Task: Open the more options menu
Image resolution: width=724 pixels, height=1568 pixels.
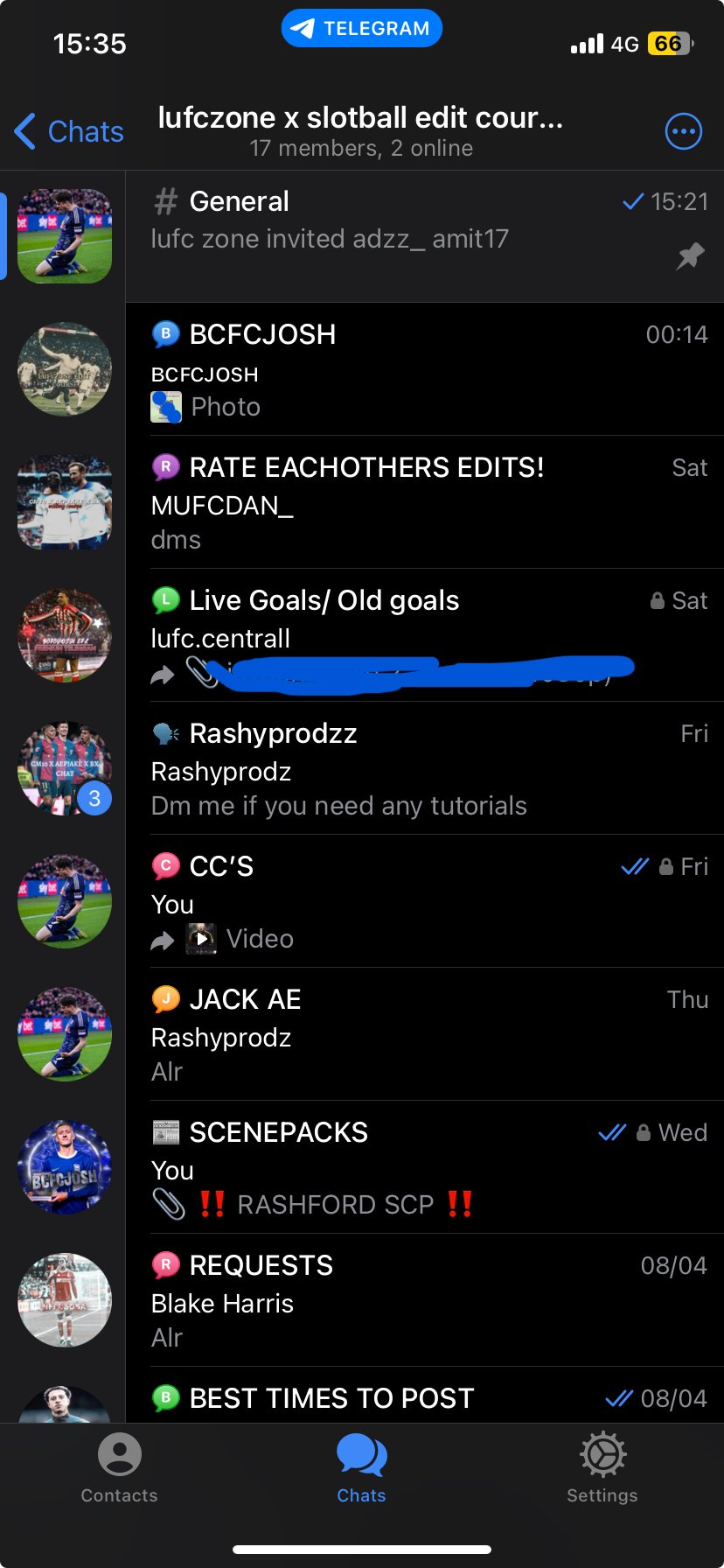Action: coord(683,131)
